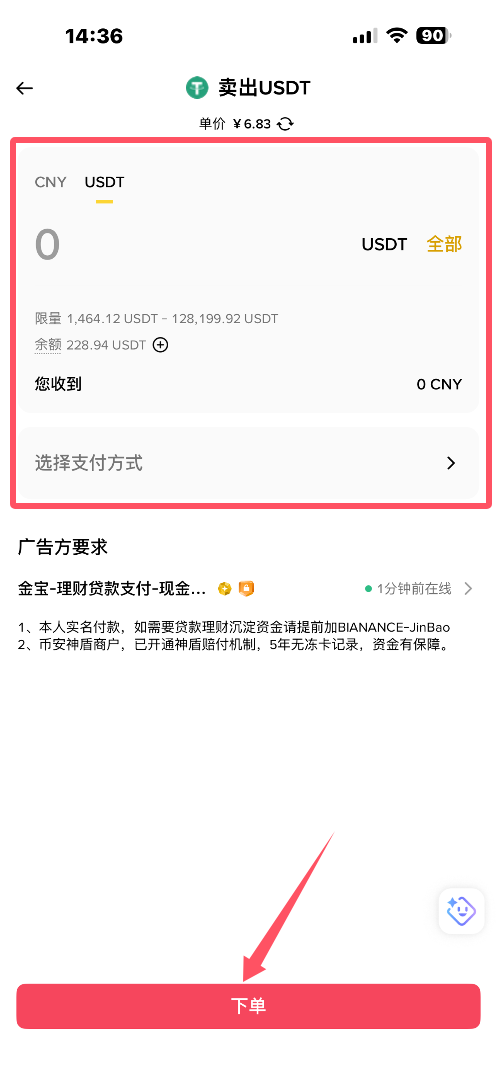
Task: Open advertiser 金宝 profile row
Action: 246,588
